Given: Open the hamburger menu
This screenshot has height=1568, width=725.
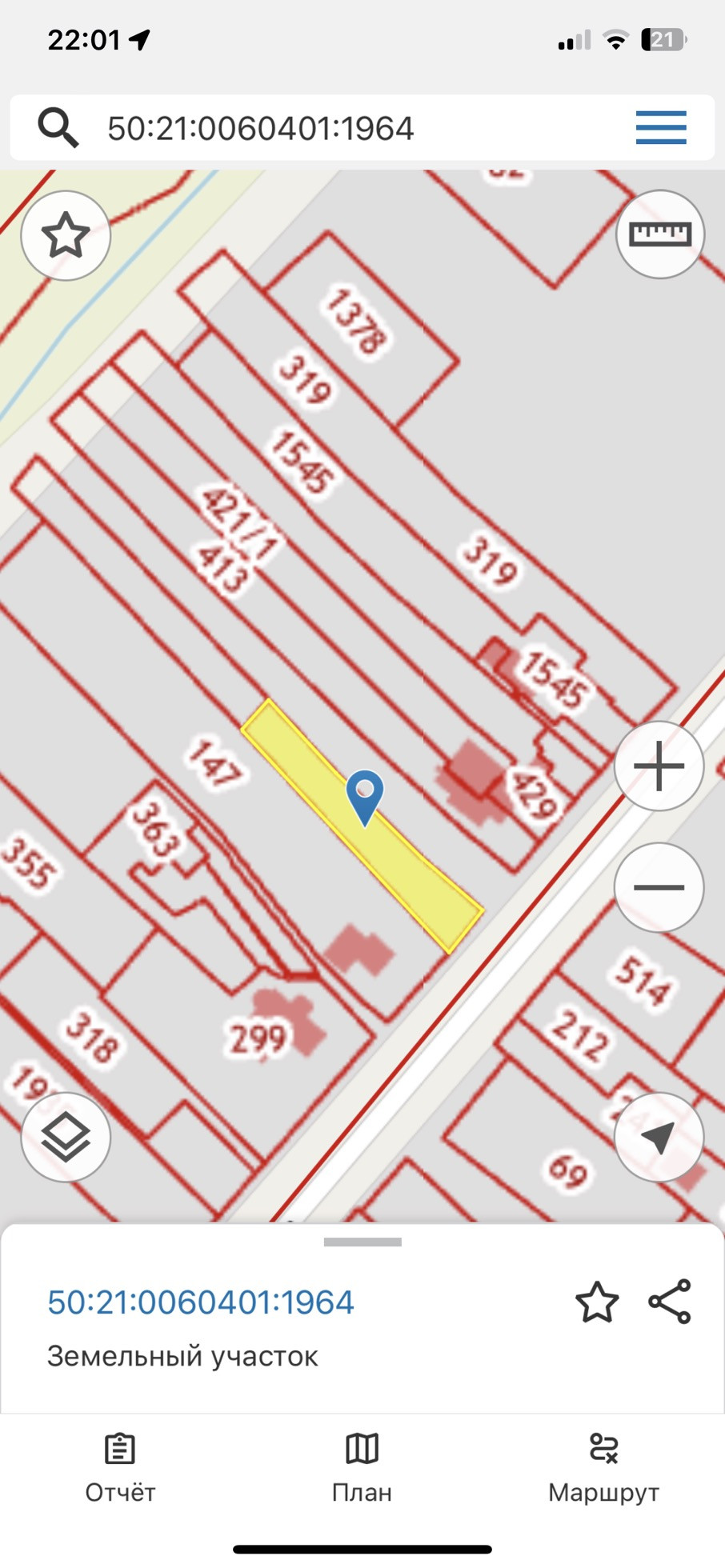Looking at the screenshot, I should (661, 128).
